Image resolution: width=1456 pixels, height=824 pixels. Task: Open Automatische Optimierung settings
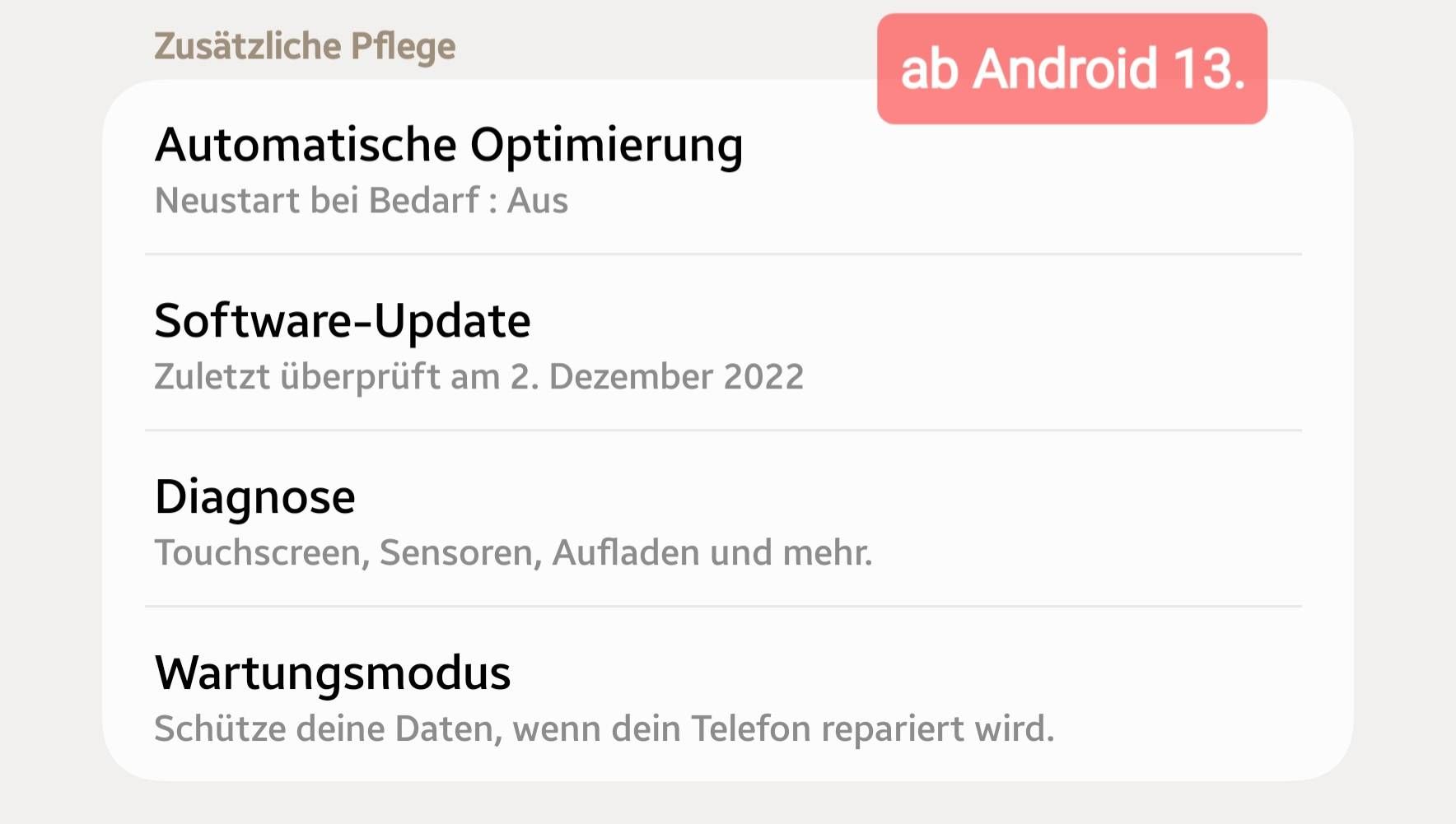(x=449, y=169)
